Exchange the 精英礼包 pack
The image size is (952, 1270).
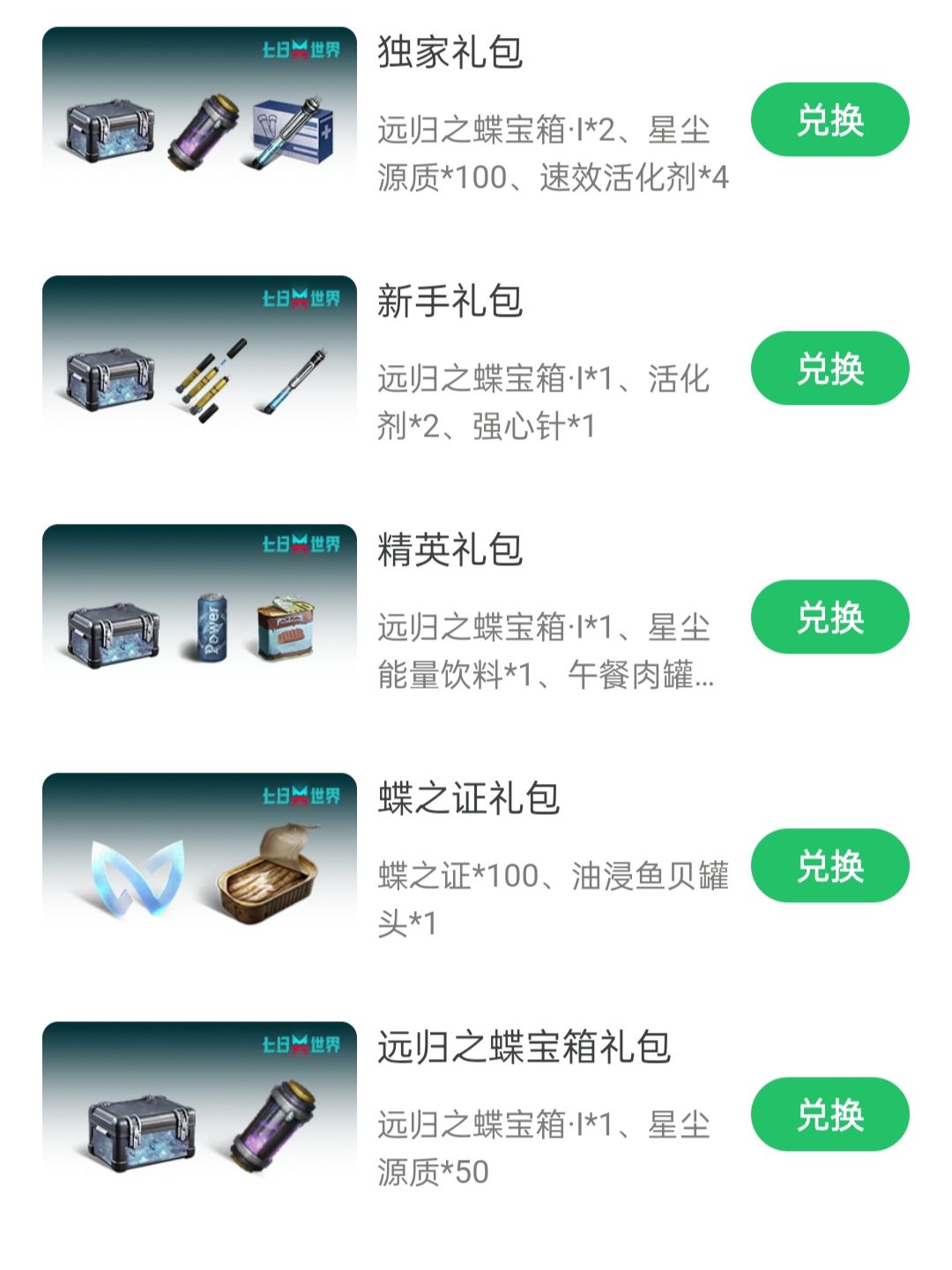[x=829, y=617]
